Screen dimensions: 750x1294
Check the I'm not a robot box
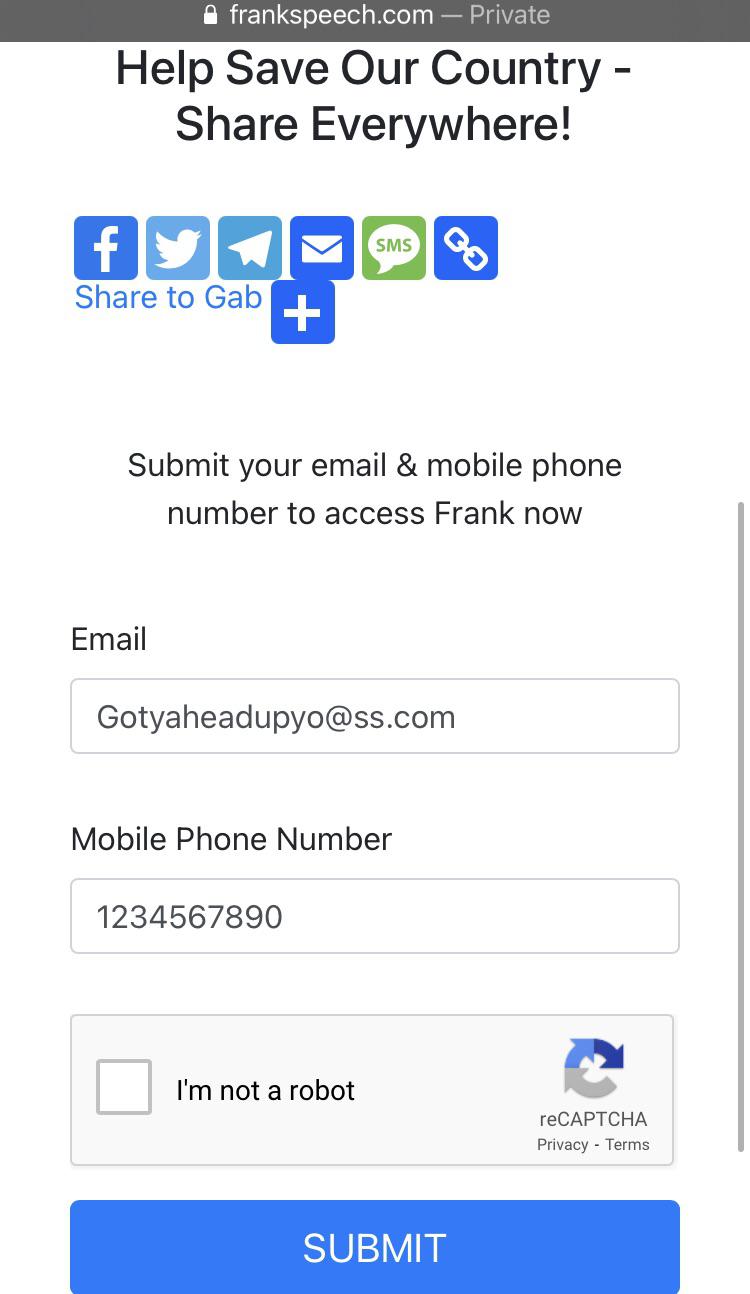pos(124,1087)
